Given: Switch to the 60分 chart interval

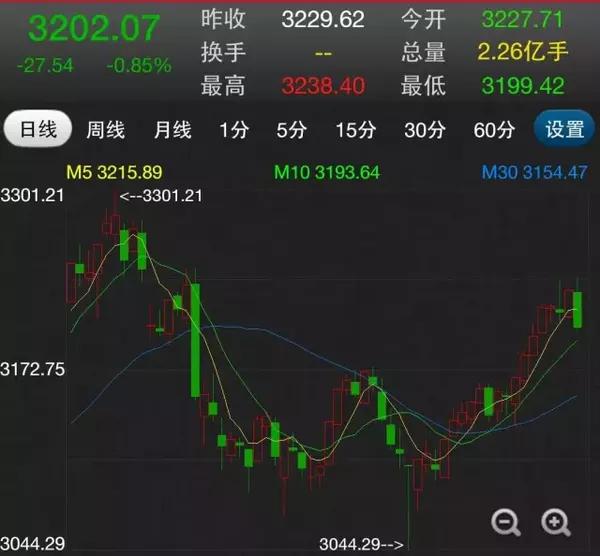Looking at the screenshot, I should [494, 130].
